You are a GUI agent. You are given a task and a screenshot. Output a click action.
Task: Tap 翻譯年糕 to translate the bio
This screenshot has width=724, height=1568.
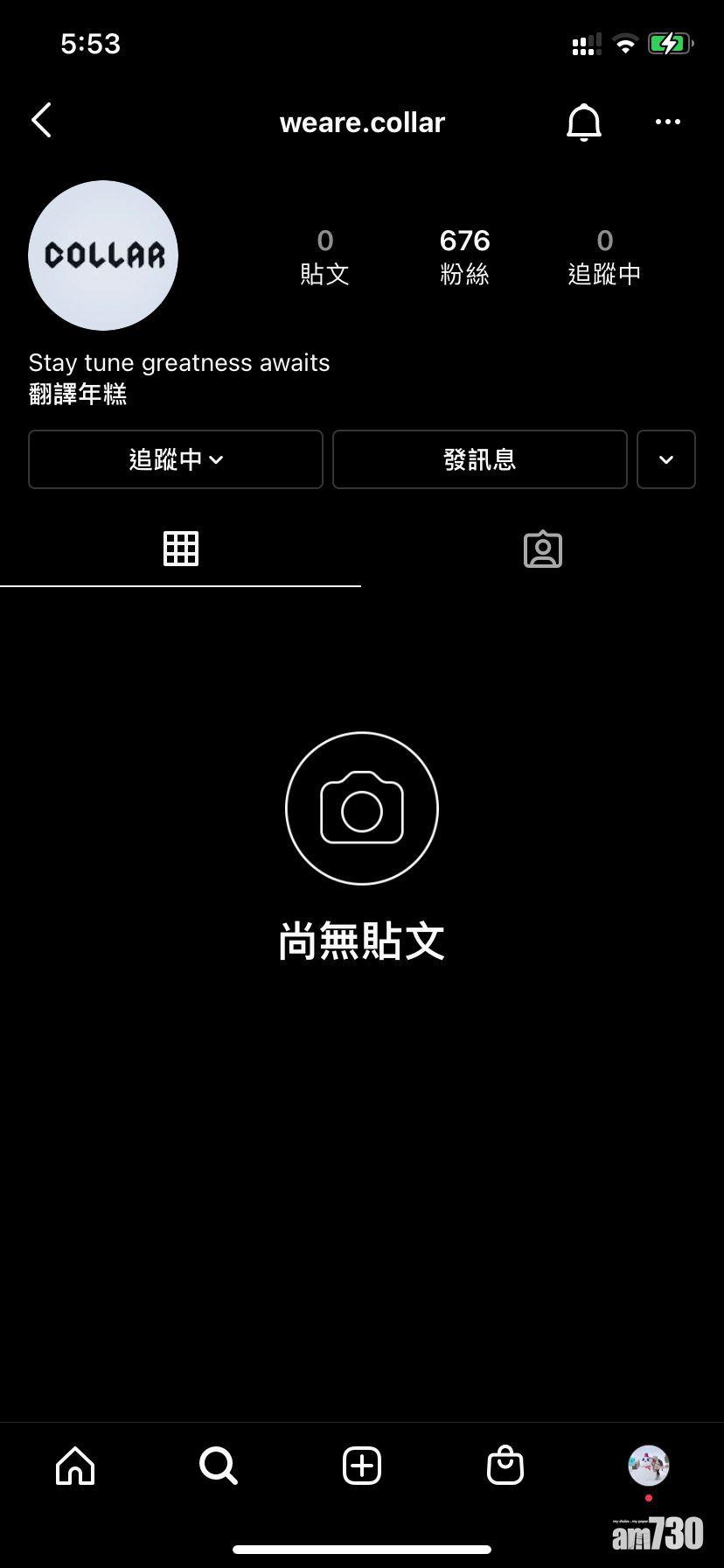point(78,395)
